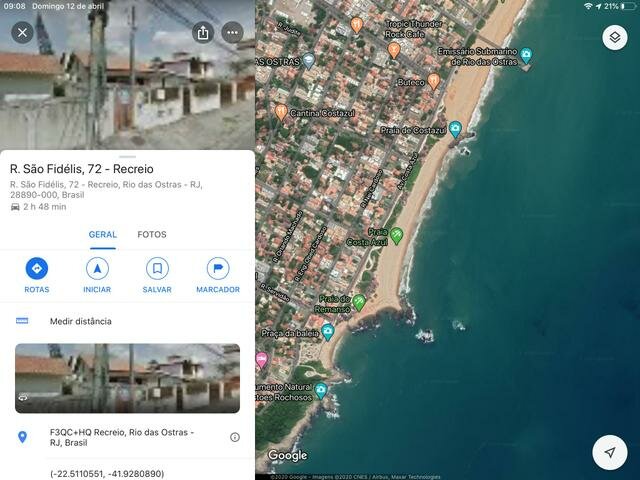This screenshot has height=480, width=640.
Task: Select Tropic Thunder Rock Cafe pin
Action: tap(393, 49)
